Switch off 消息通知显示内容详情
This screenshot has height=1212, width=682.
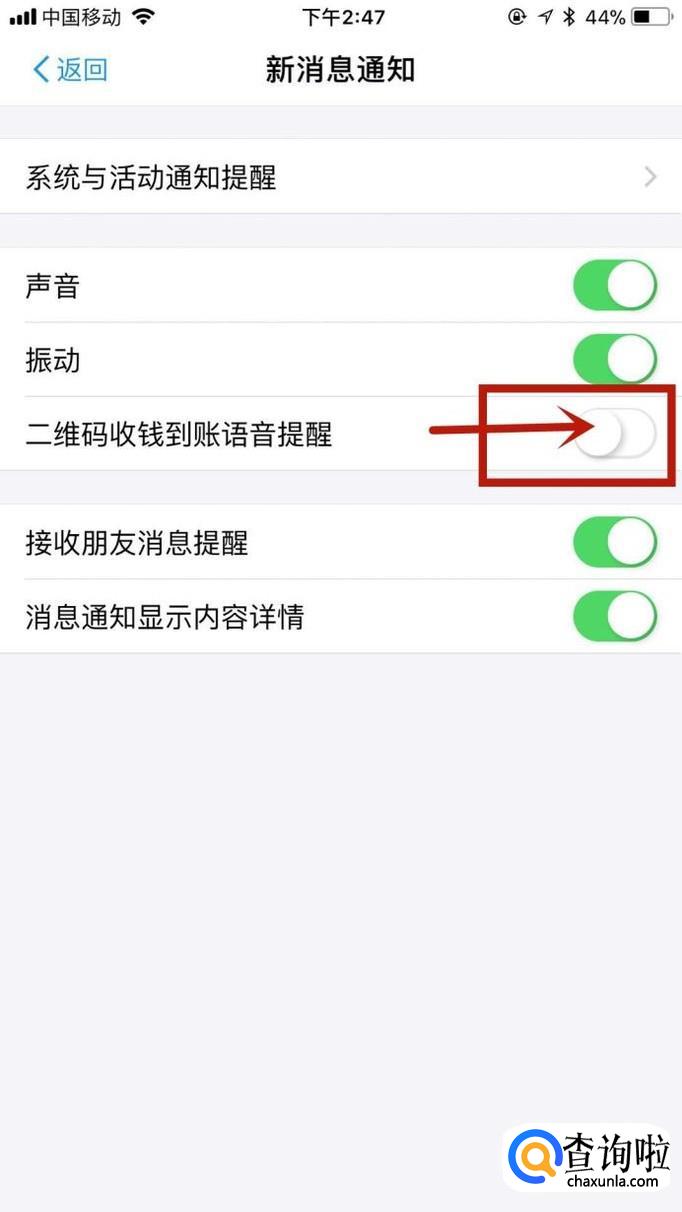coord(614,617)
